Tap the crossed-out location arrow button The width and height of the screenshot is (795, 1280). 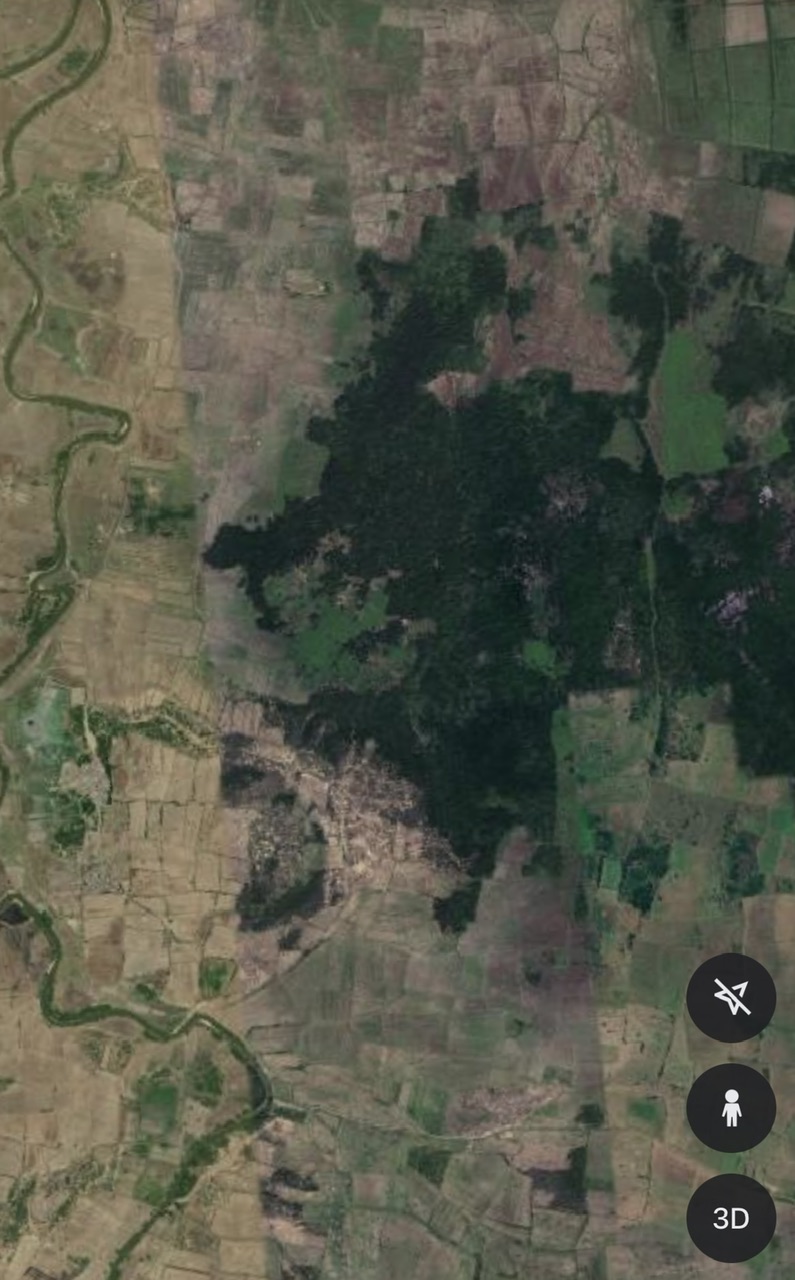pos(731,997)
